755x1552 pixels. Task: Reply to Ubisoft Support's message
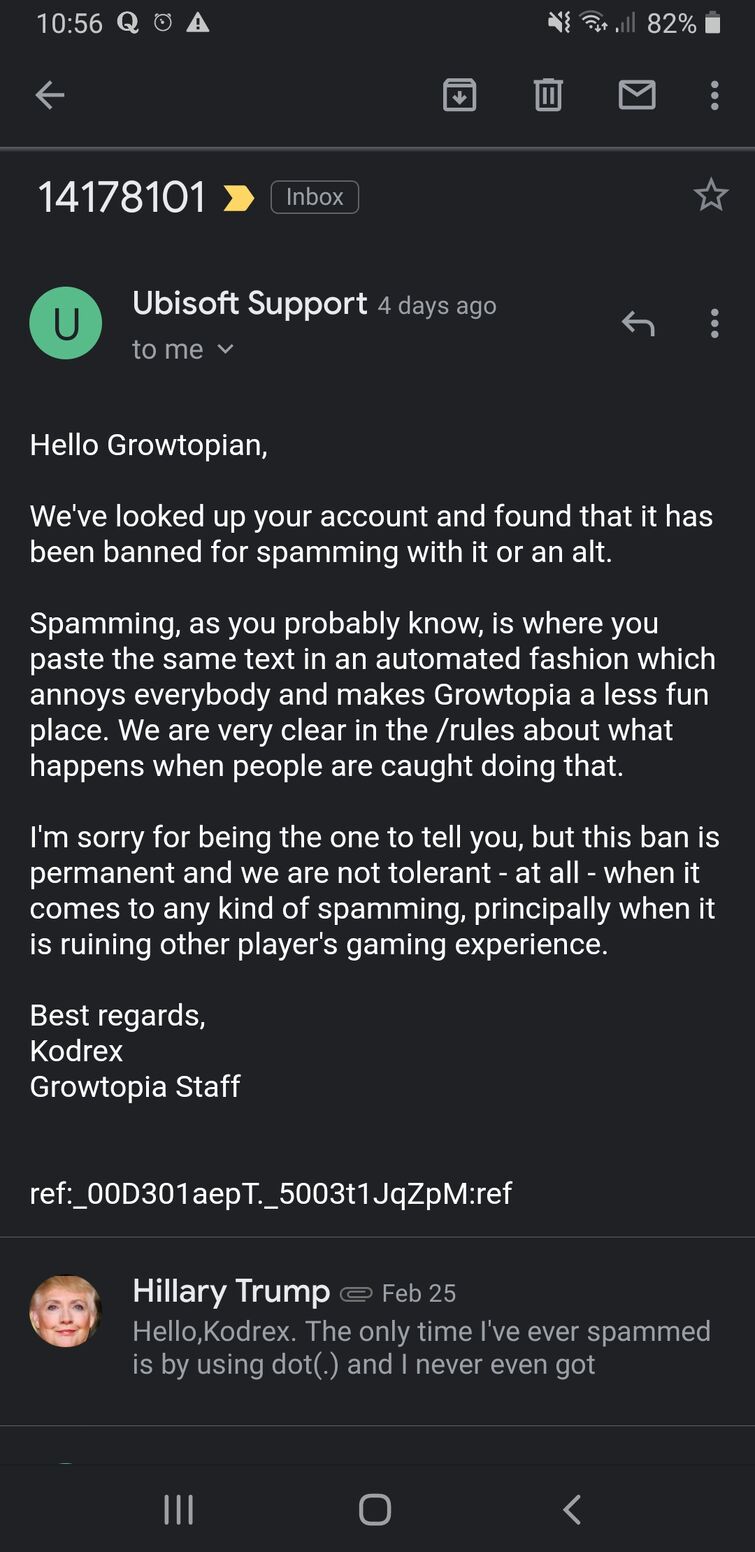click(638, 323)
